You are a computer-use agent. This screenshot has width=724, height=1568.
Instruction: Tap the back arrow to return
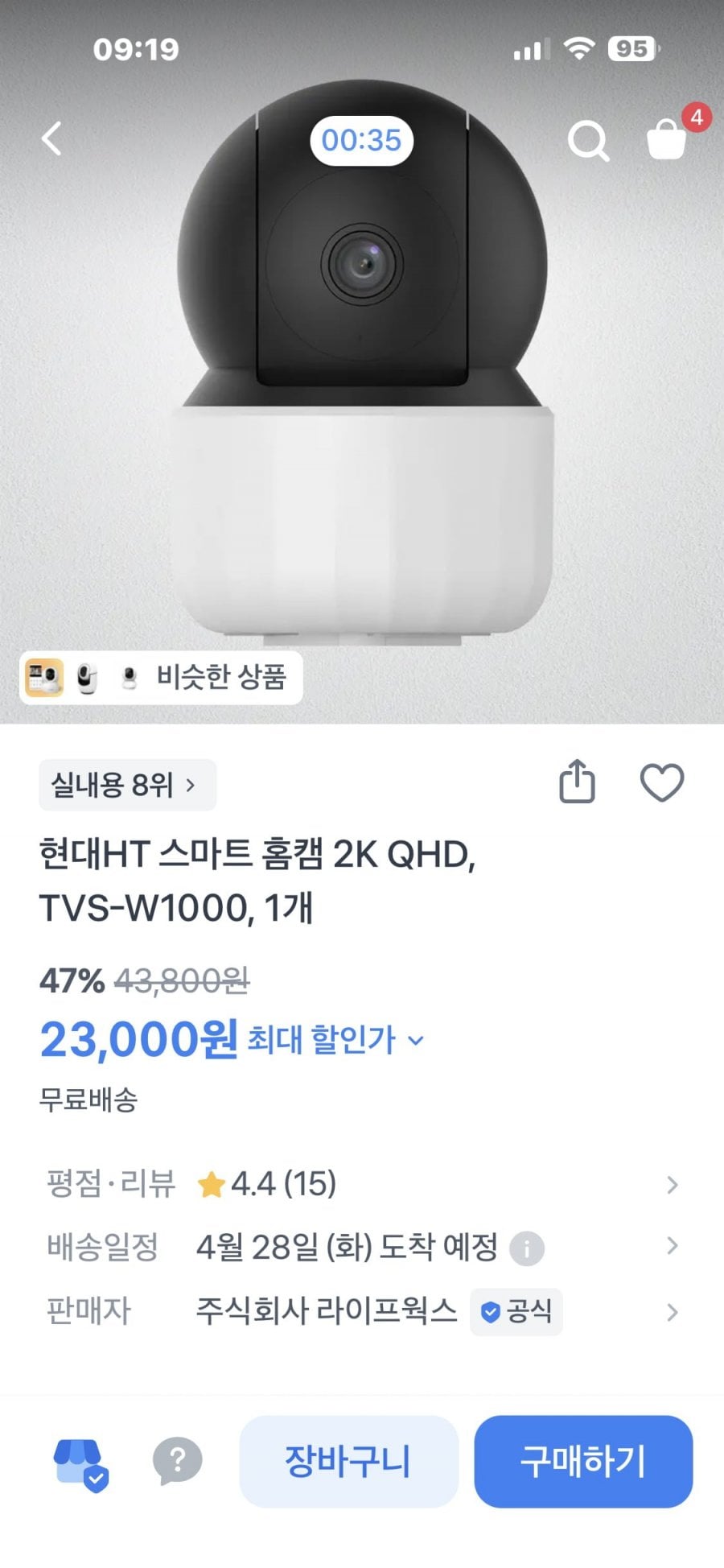pos(51,138)
